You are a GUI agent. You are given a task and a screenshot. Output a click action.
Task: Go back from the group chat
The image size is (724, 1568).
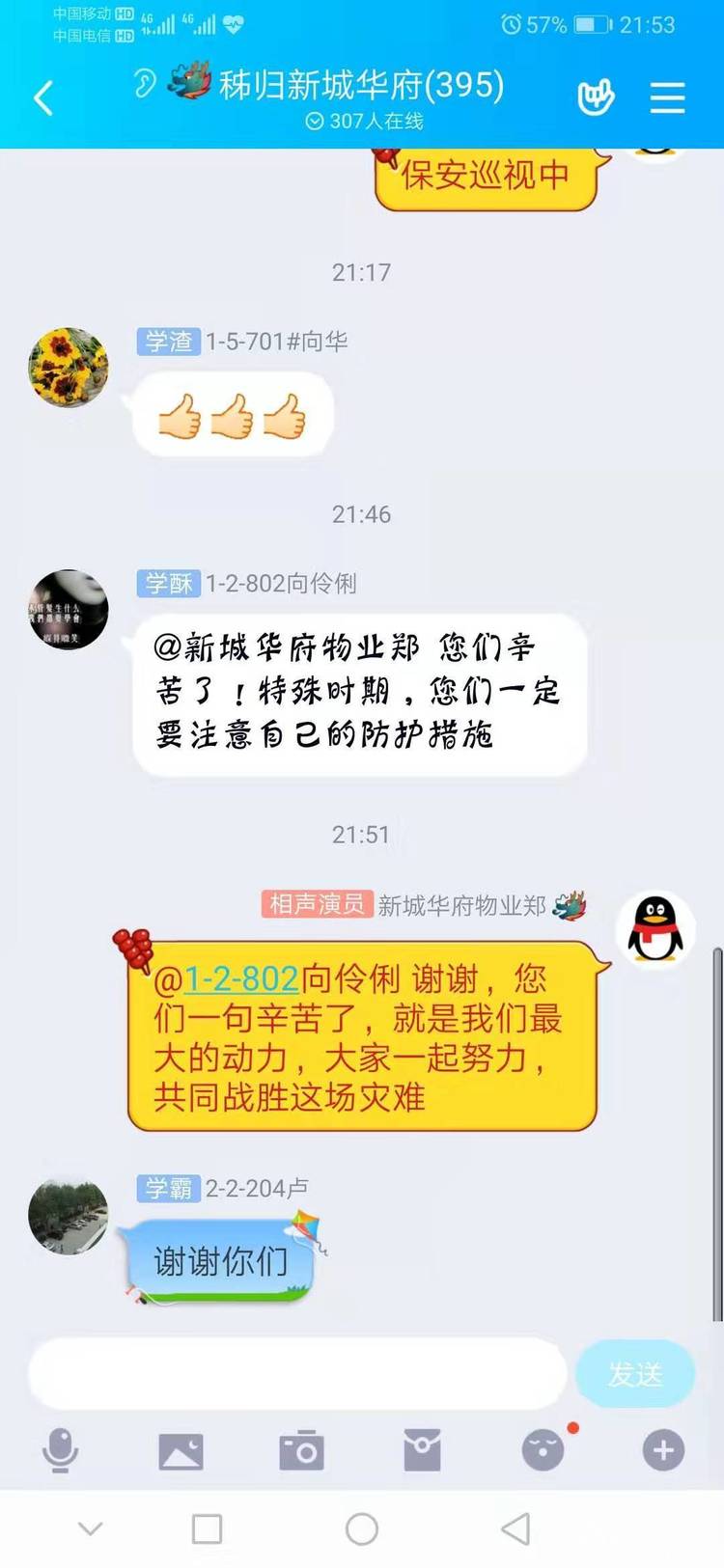pyautogui.click(x=43, y=98)
